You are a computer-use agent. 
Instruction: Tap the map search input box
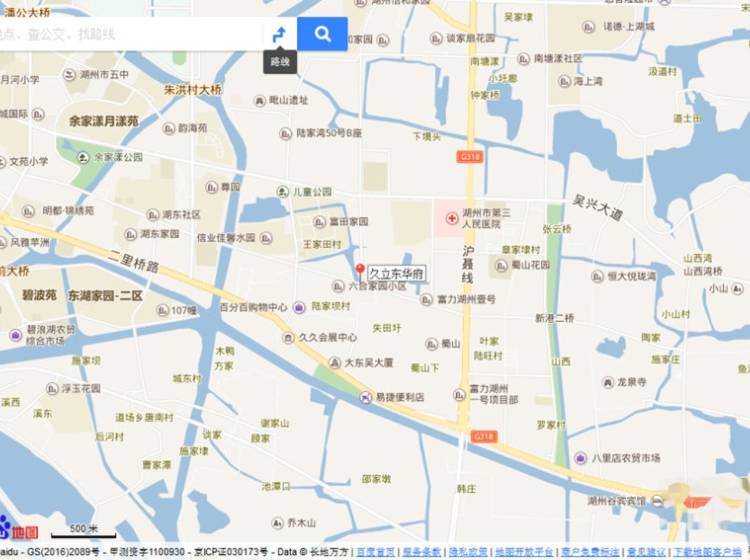pyautogui.click(x=130, y=34)
